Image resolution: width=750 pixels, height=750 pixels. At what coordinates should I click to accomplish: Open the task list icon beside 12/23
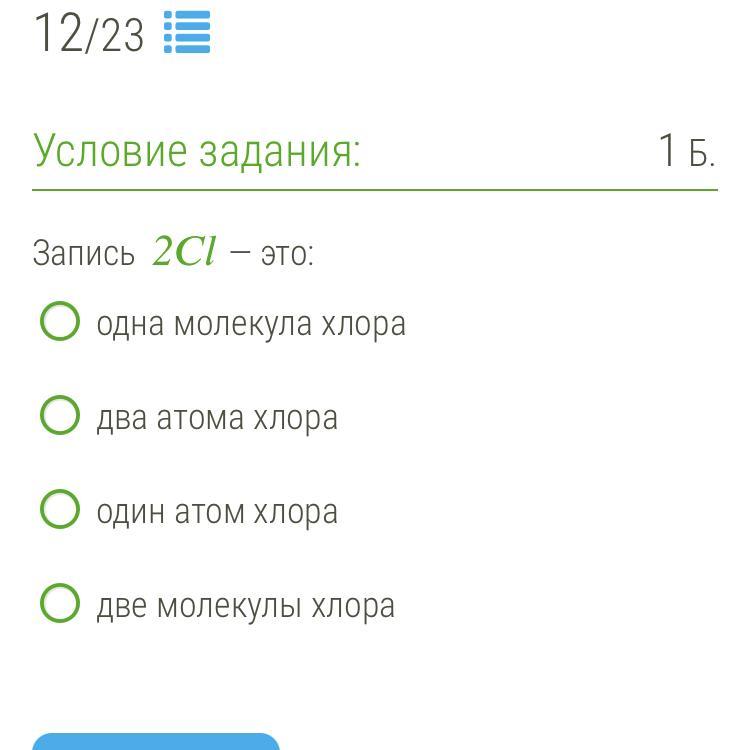187,32
